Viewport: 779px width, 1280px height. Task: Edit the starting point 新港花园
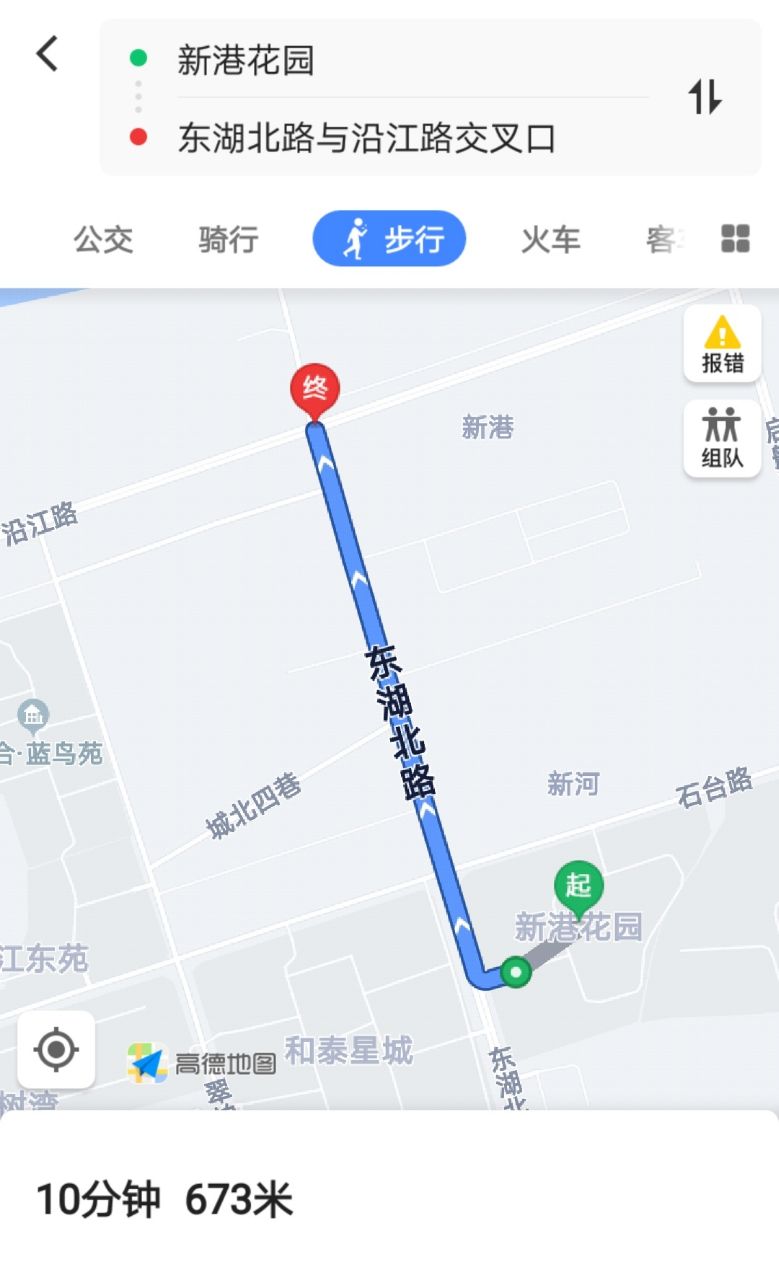pyautogui.click(x=246, y=60)
